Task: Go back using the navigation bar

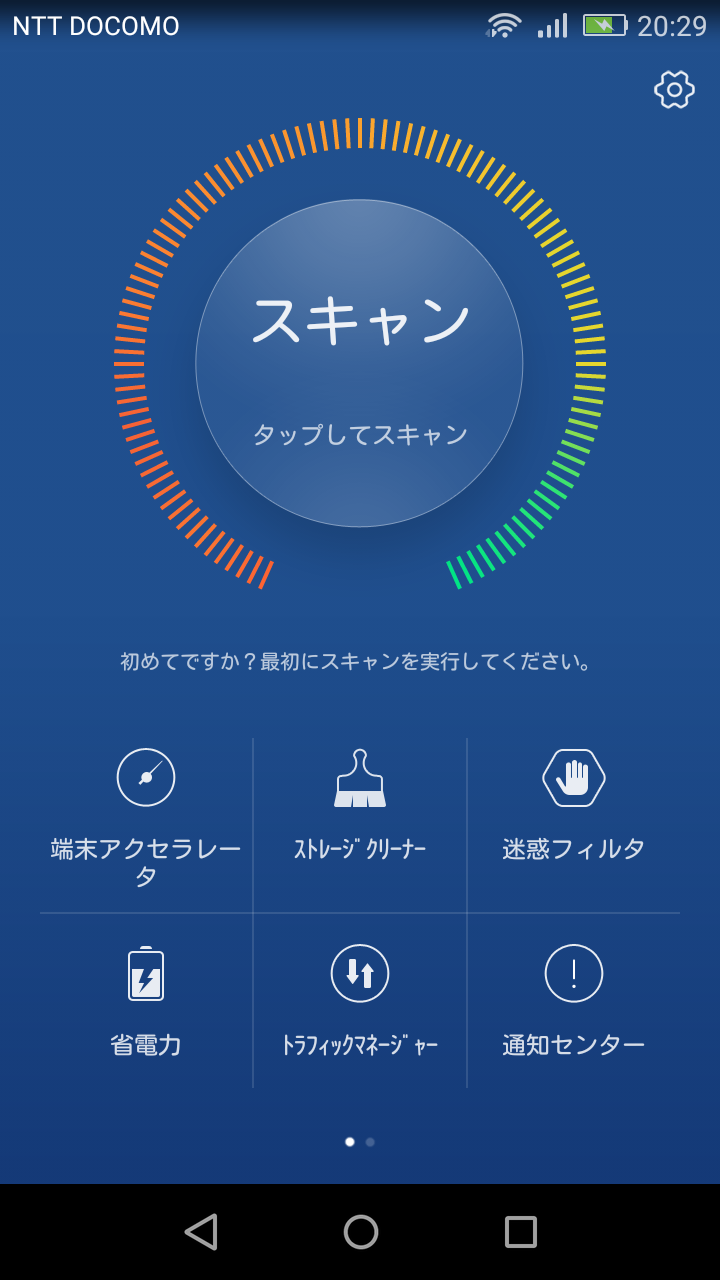Action: click(201, 1232)
